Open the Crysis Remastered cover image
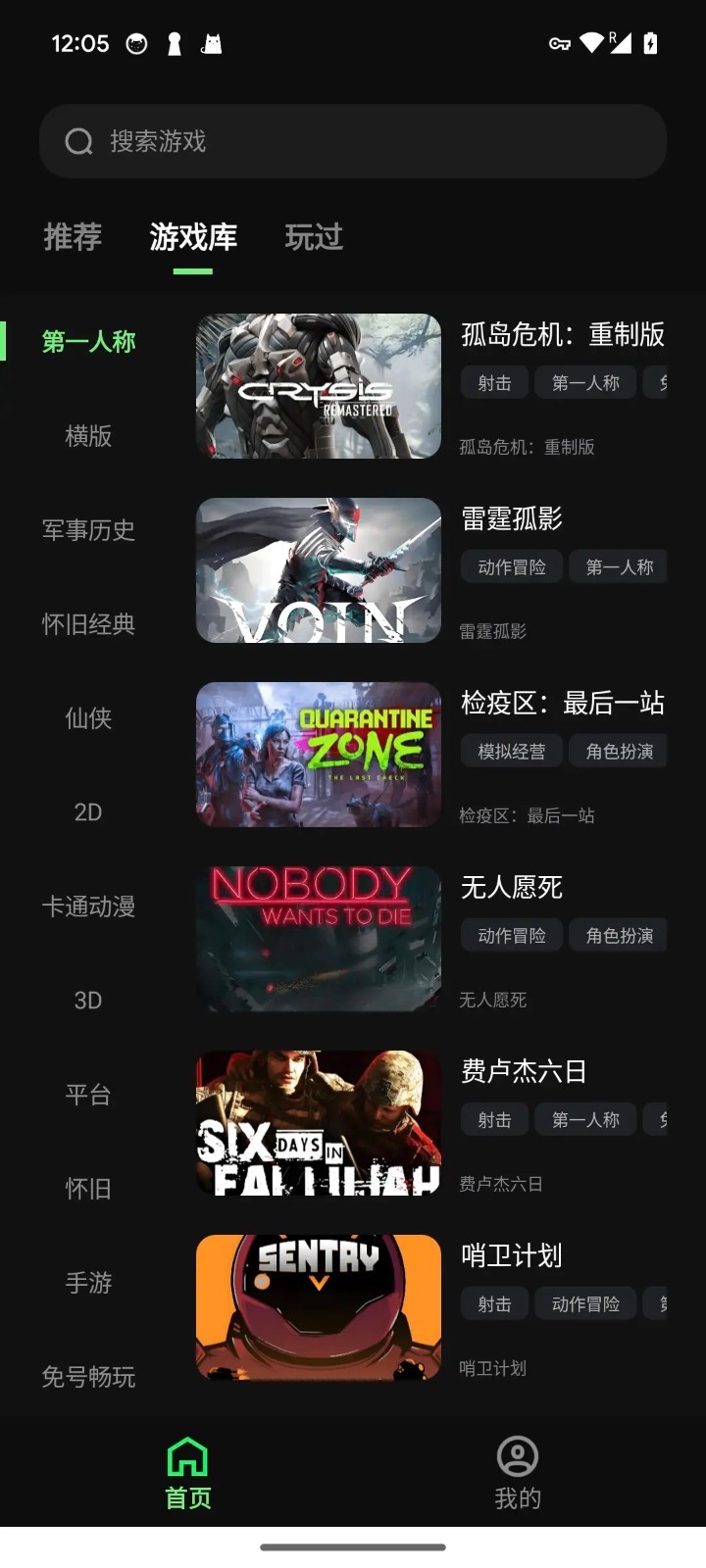The width and height of the screenshot is (706, 1568). (318, 385)
